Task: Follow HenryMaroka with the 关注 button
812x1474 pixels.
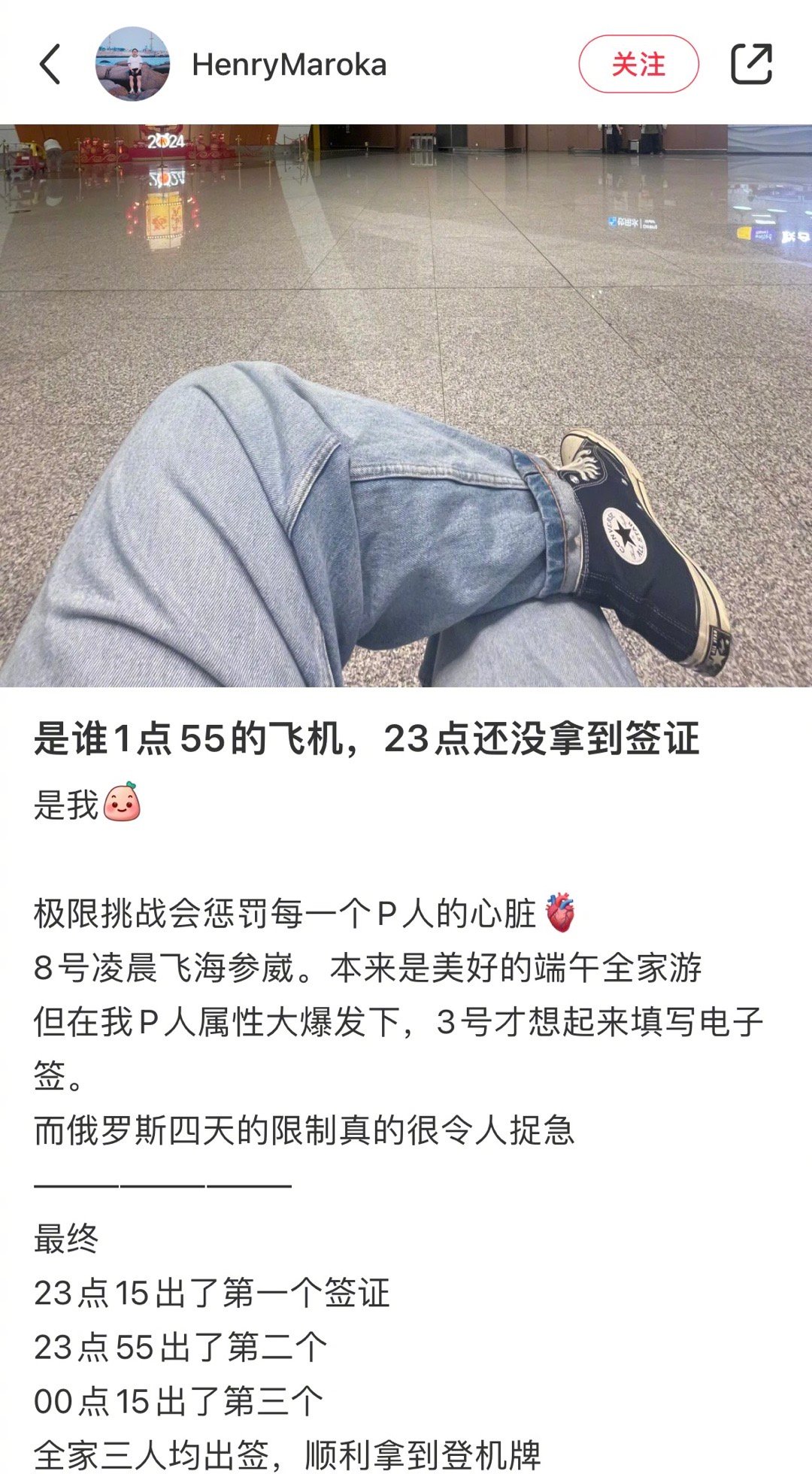Action: [x=638, y=65]
